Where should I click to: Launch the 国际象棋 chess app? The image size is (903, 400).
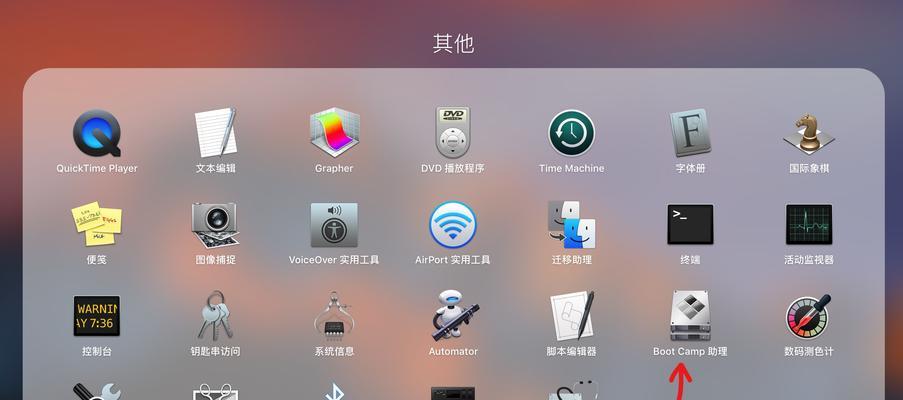tap(809, 133)
